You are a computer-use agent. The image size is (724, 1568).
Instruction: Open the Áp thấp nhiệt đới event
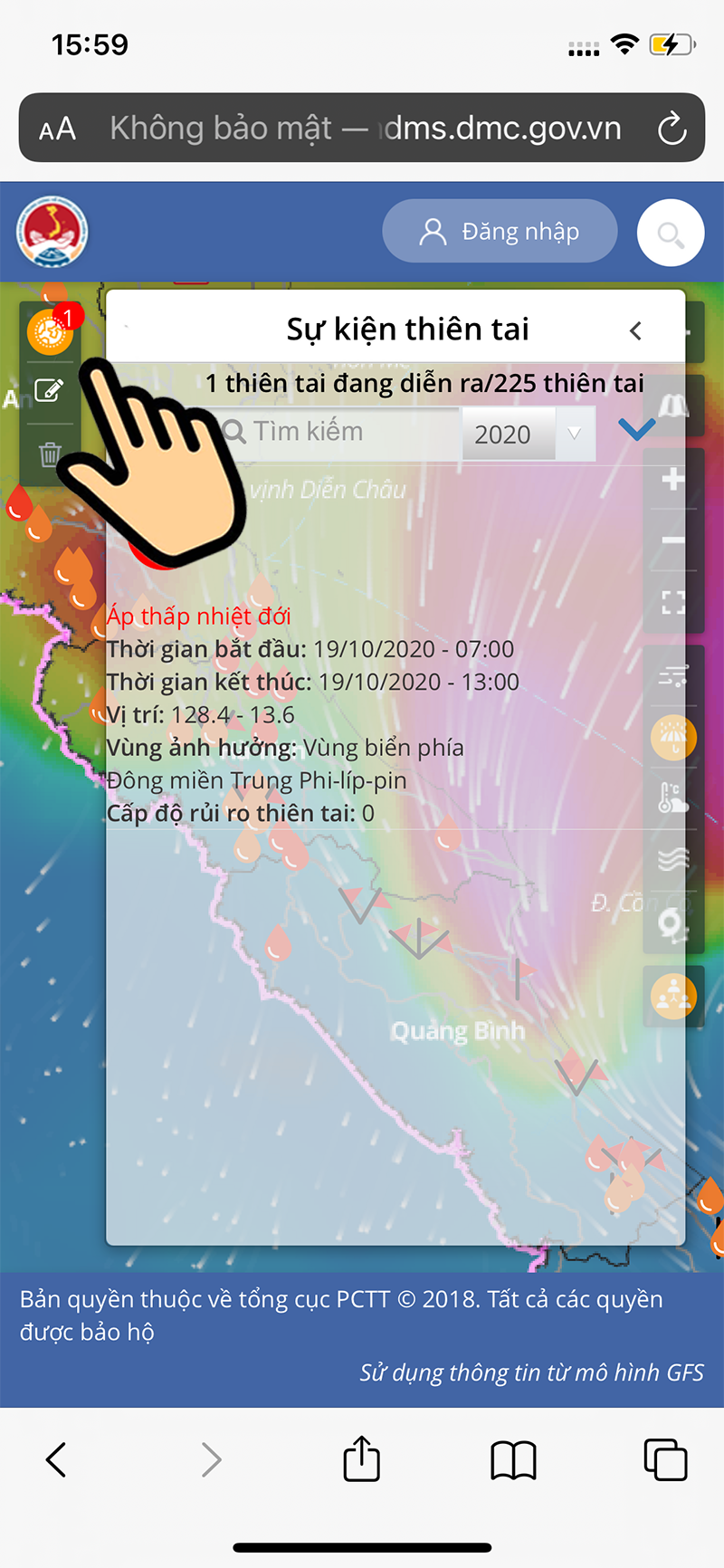(x=199, y=617)
